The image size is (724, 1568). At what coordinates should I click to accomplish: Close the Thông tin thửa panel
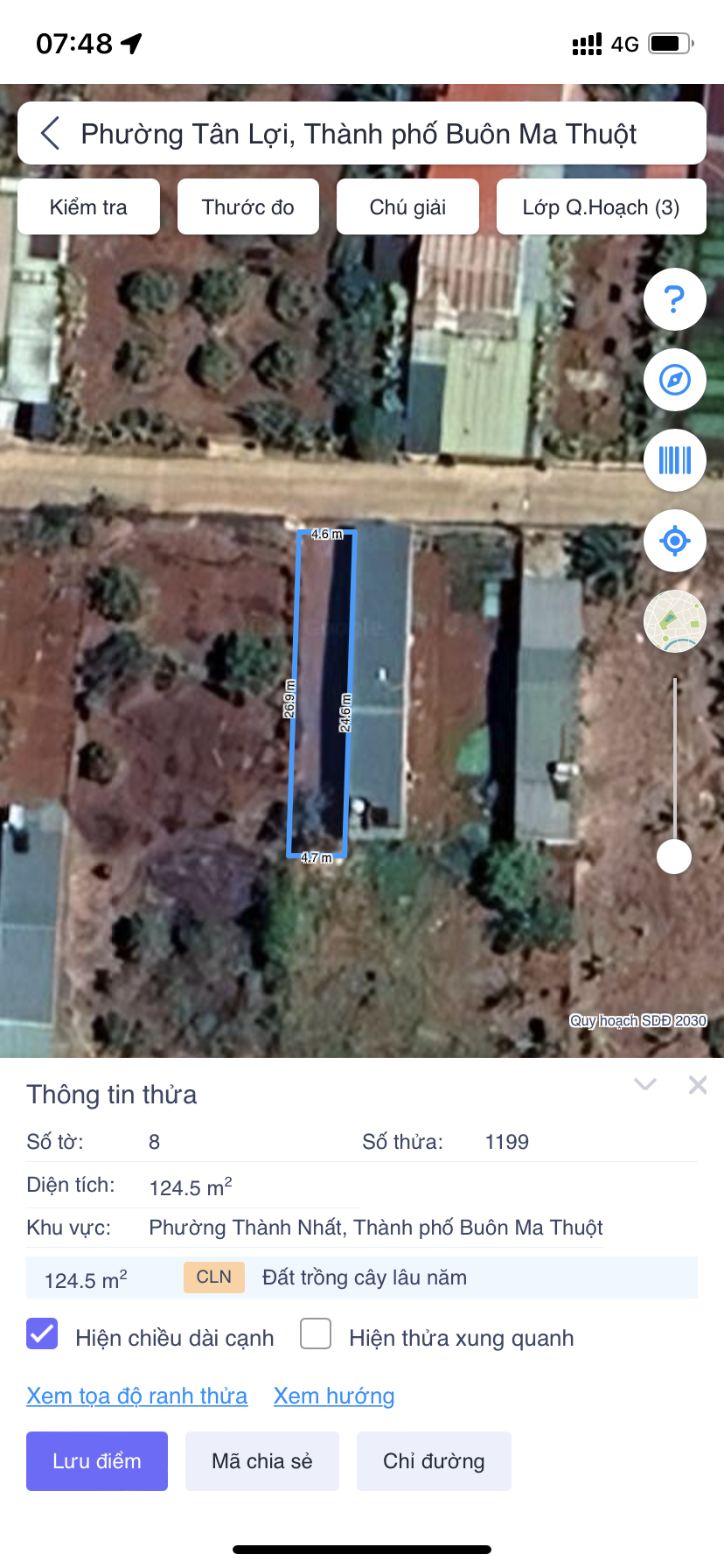coord(698,1085)
